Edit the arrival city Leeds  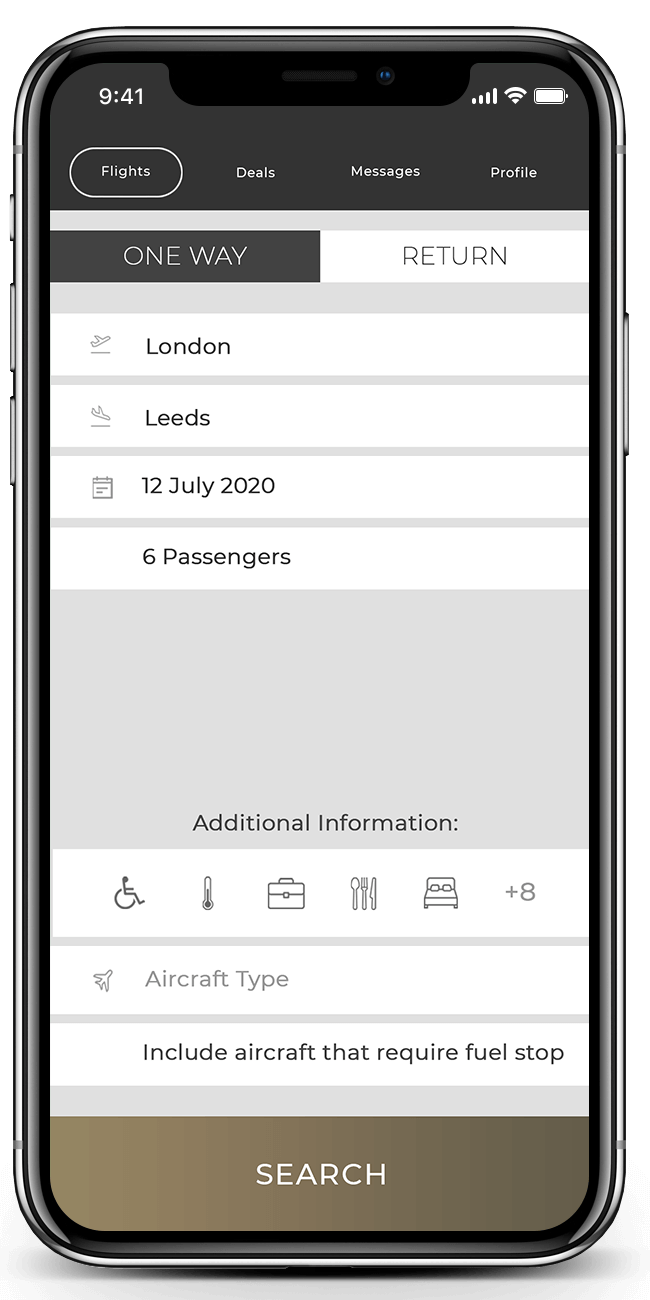coord(320,417)
